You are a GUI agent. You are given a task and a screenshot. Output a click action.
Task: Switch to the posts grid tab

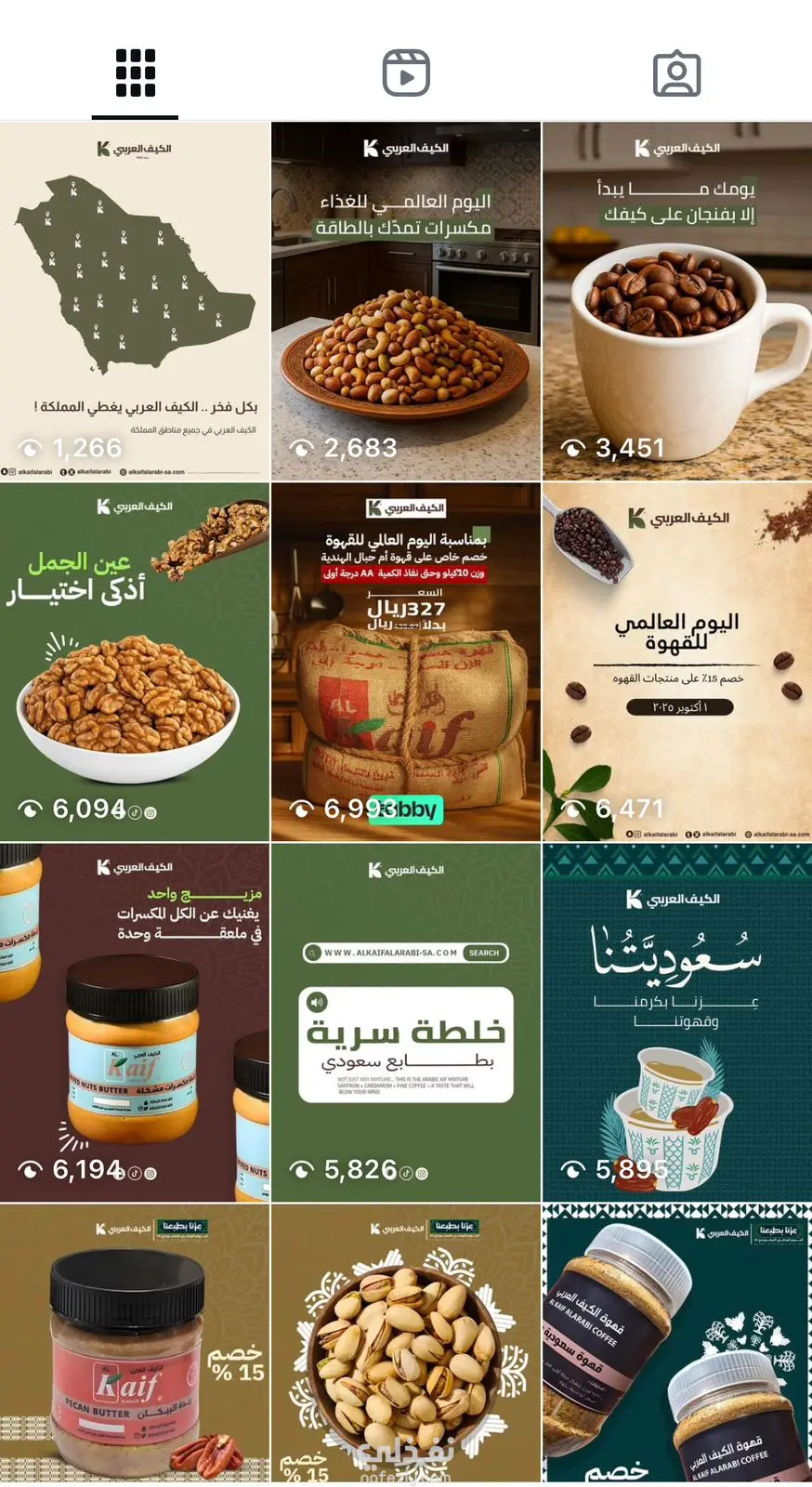135,73
